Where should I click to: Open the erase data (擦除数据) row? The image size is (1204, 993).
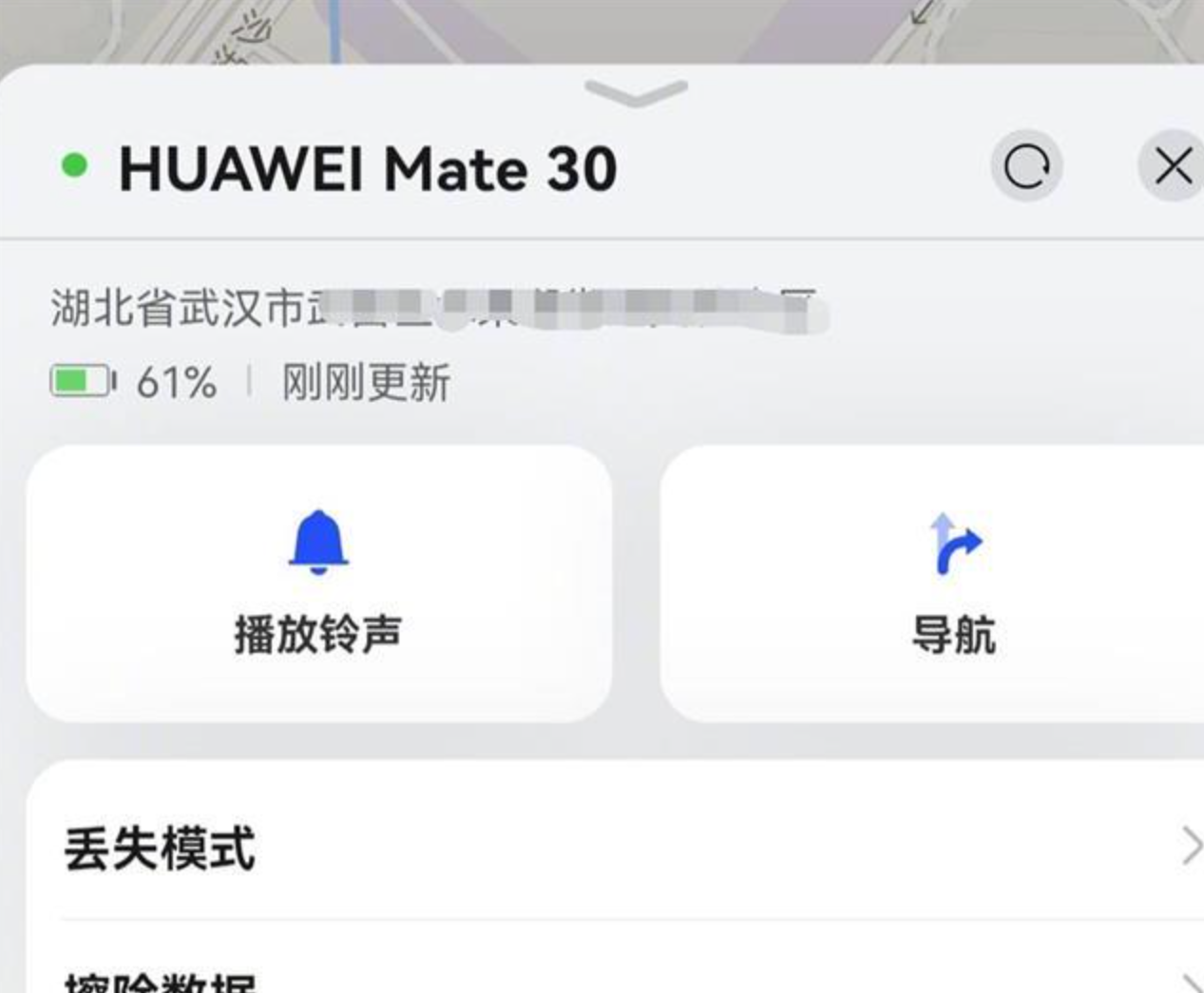point(608,979)
